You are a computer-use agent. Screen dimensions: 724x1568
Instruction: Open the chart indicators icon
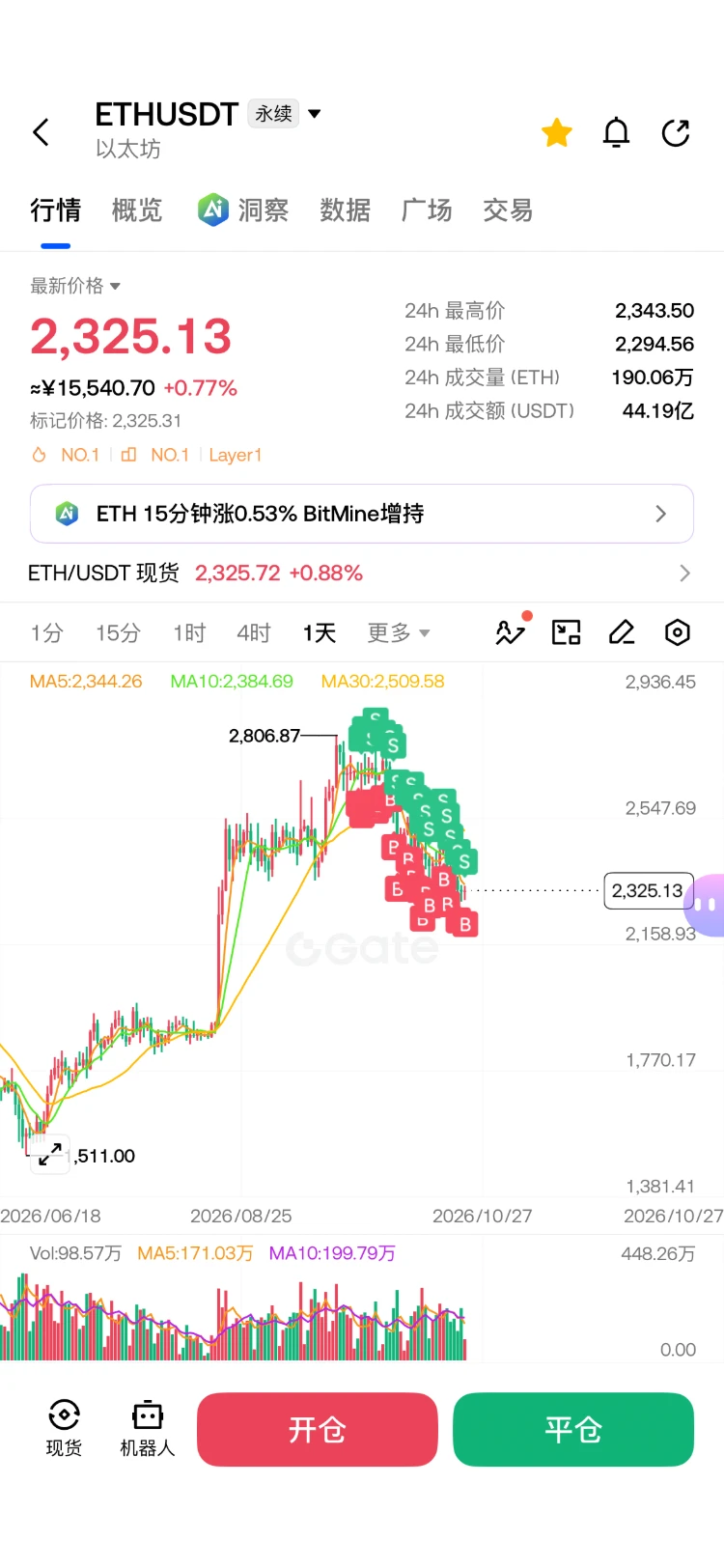(511, 632)
